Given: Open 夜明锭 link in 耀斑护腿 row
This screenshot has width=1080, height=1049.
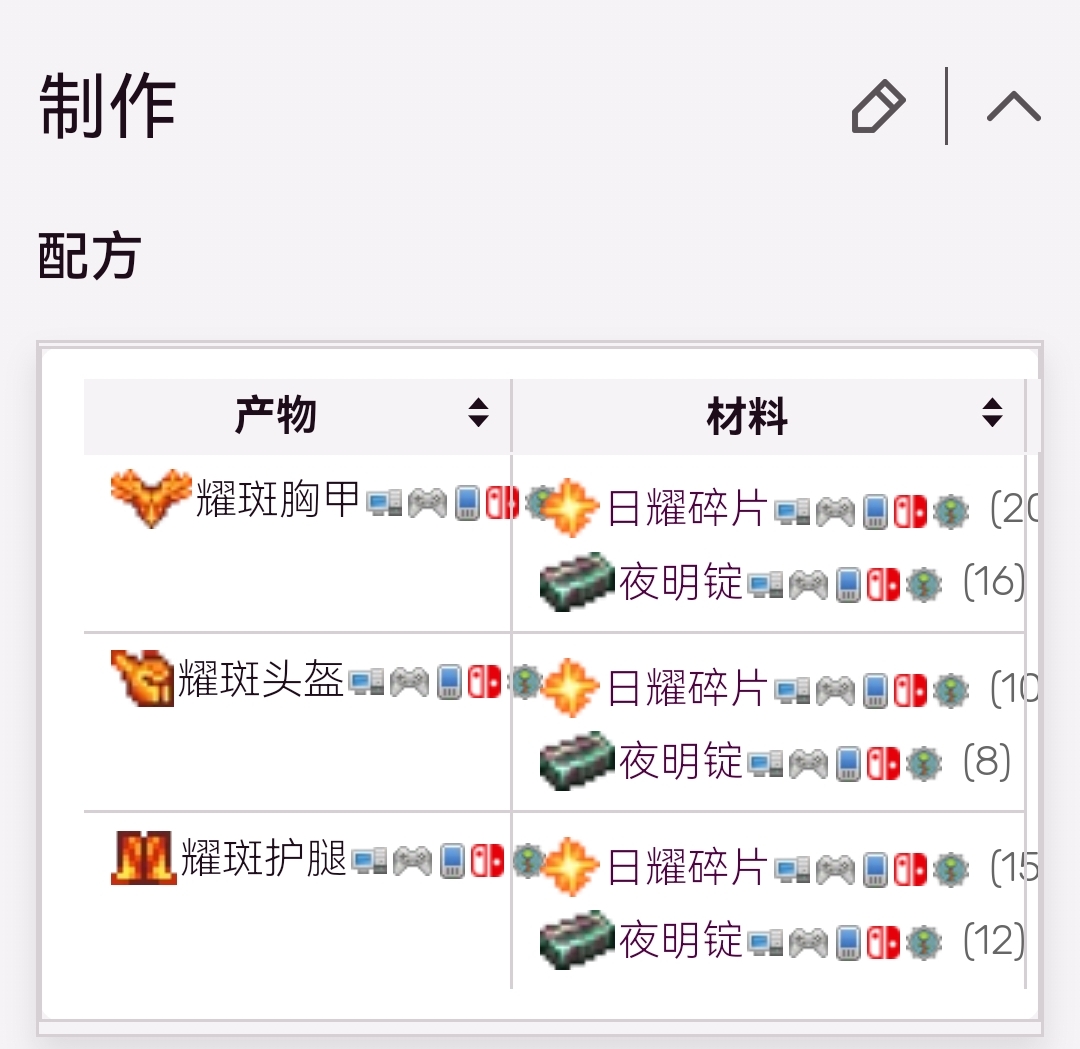Looking at the screenshot, I should click(x=680, y=940).
